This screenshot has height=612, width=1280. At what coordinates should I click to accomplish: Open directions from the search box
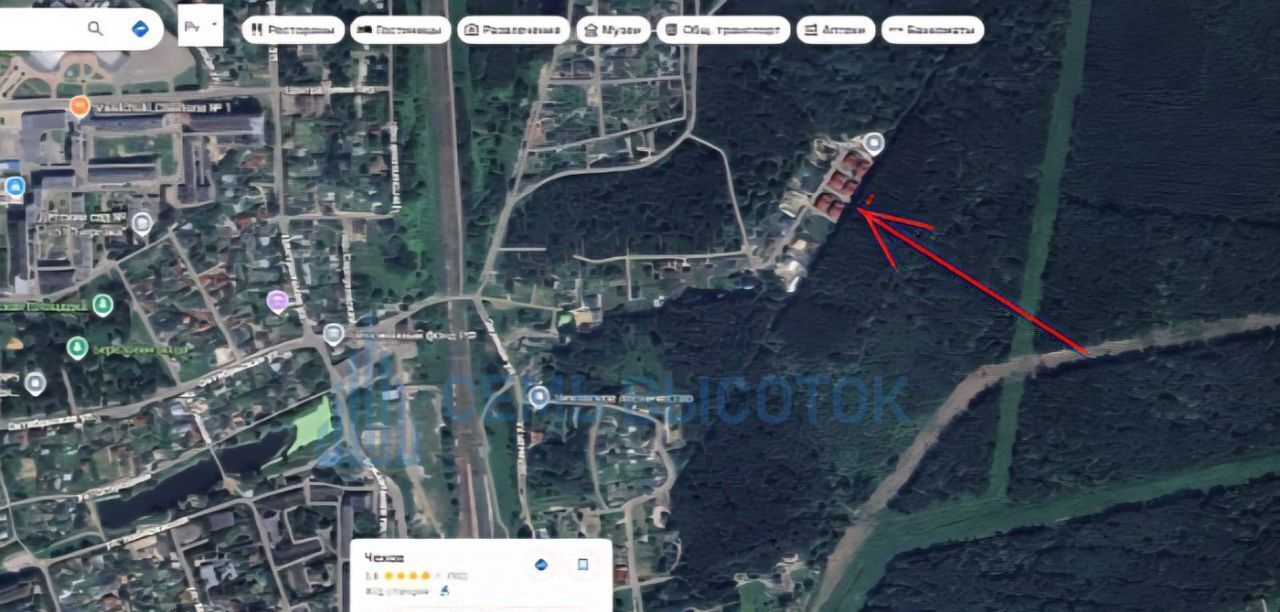[x=140, y=28]
